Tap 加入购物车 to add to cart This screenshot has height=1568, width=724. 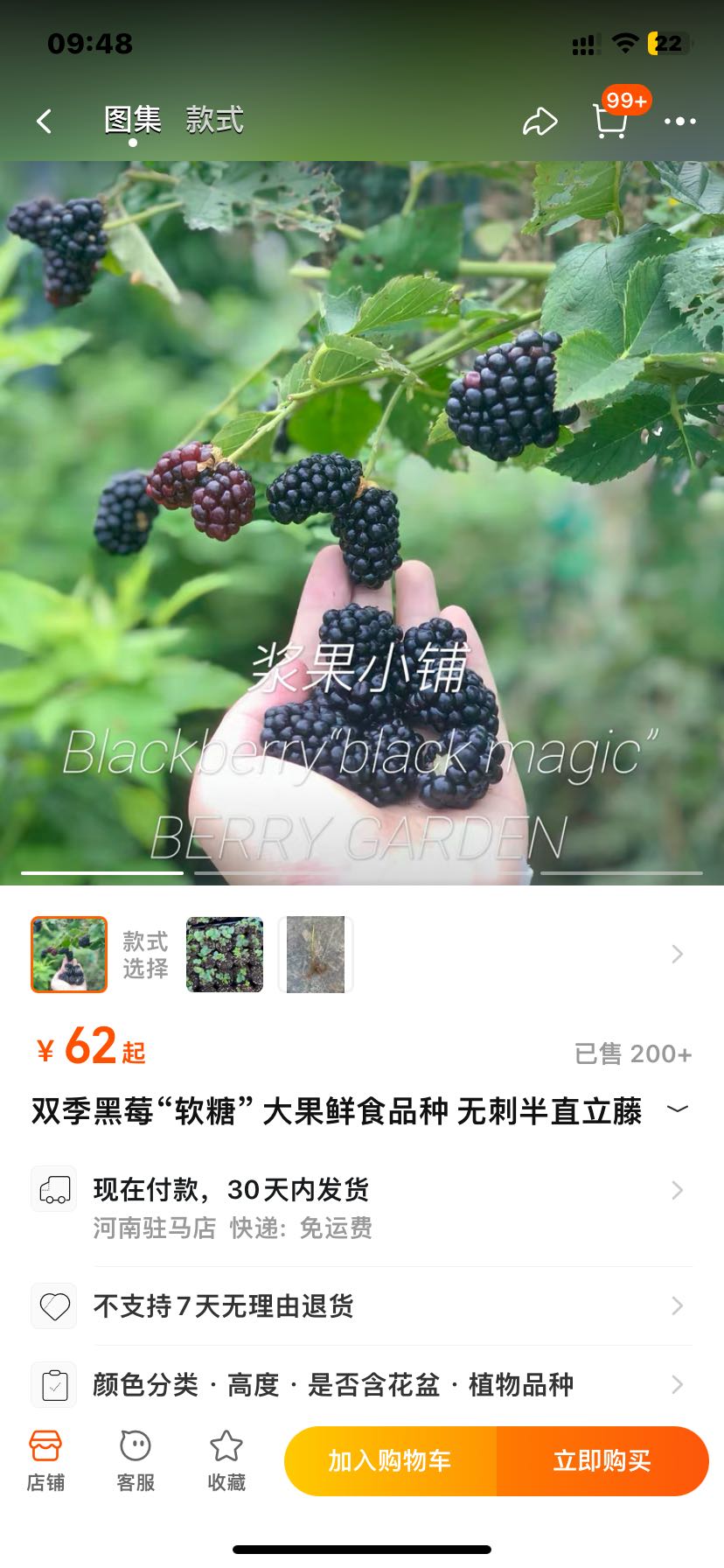pyautogui.click(x=390, y=1460)
